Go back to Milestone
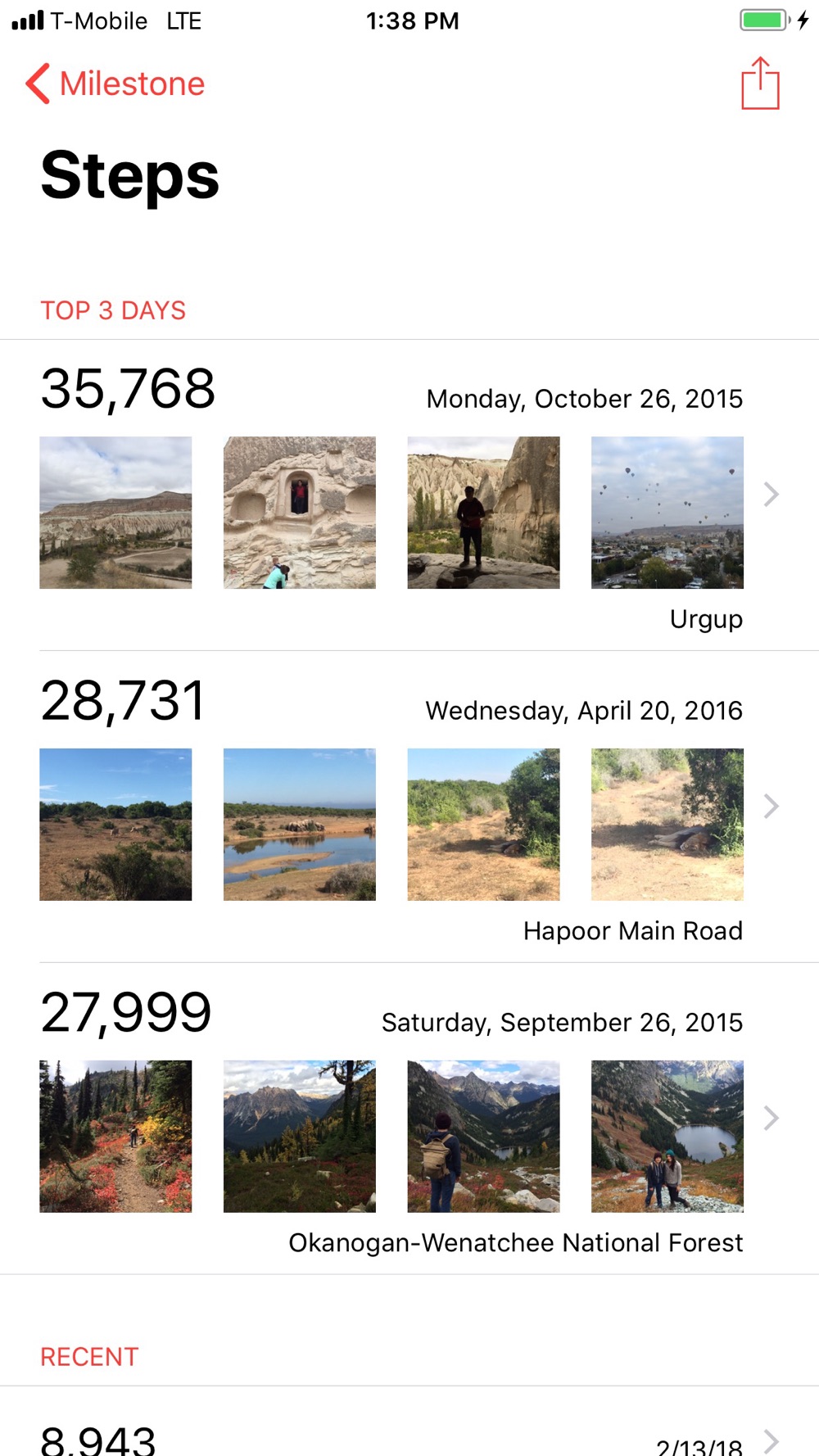819x1456 pixels. 115,84
